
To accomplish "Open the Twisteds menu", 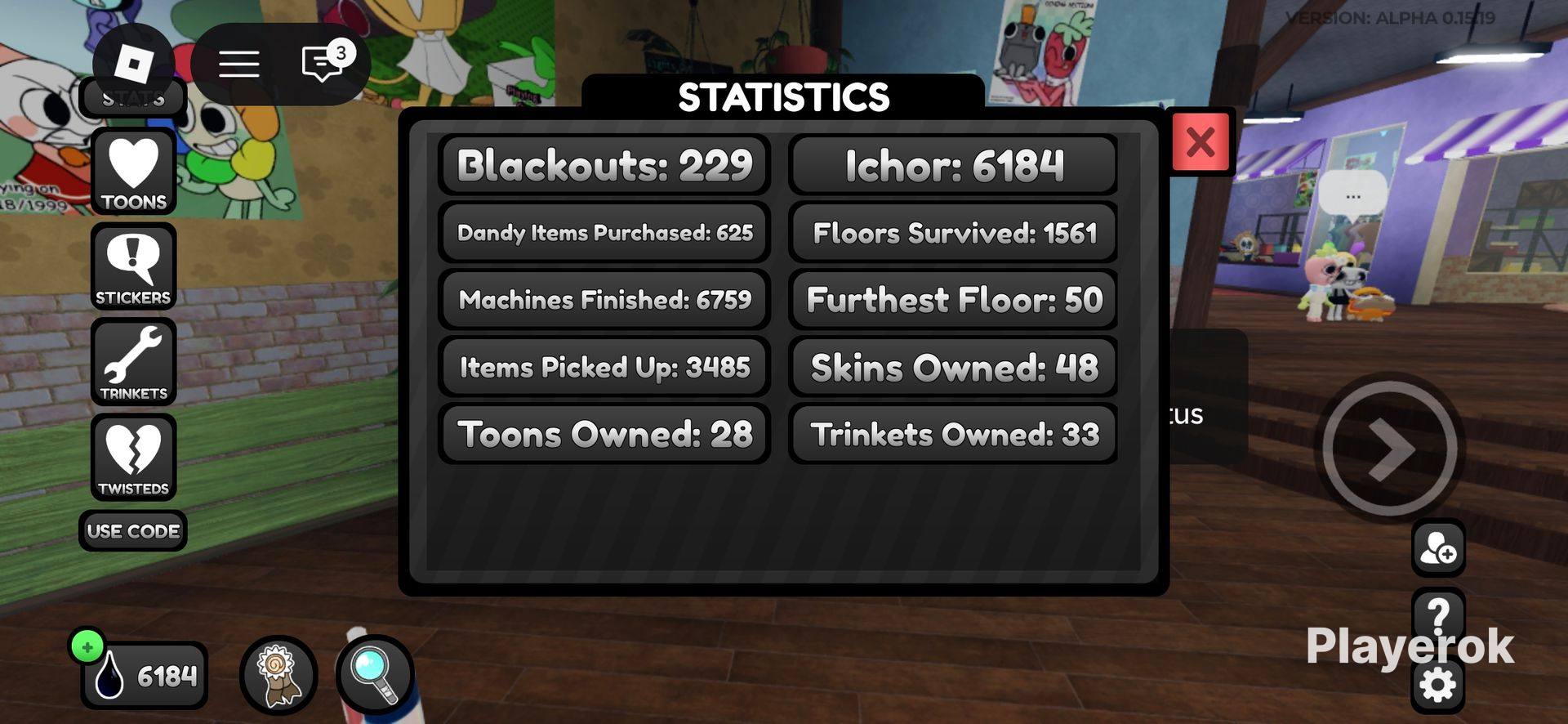I will [134, 458].
